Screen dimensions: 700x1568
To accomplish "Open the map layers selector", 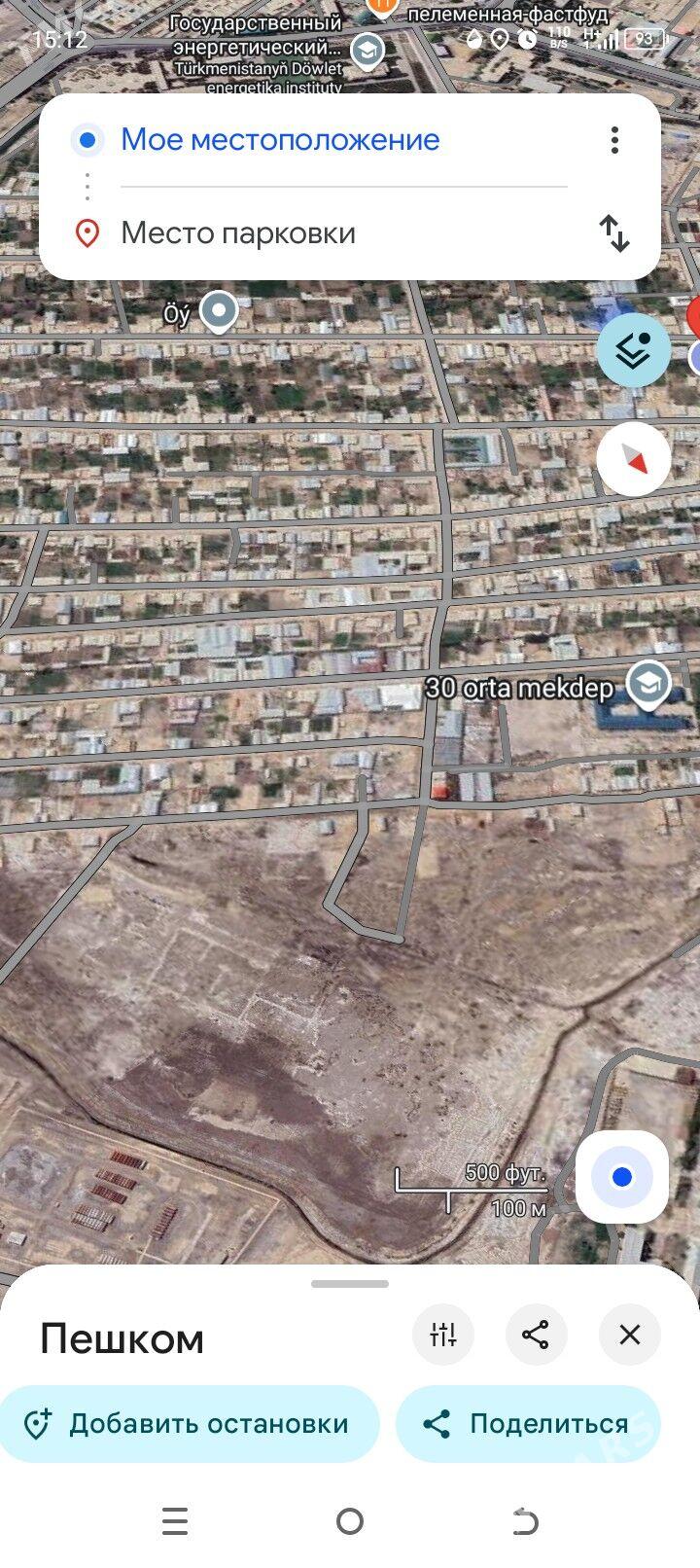I will click(634, 350).
